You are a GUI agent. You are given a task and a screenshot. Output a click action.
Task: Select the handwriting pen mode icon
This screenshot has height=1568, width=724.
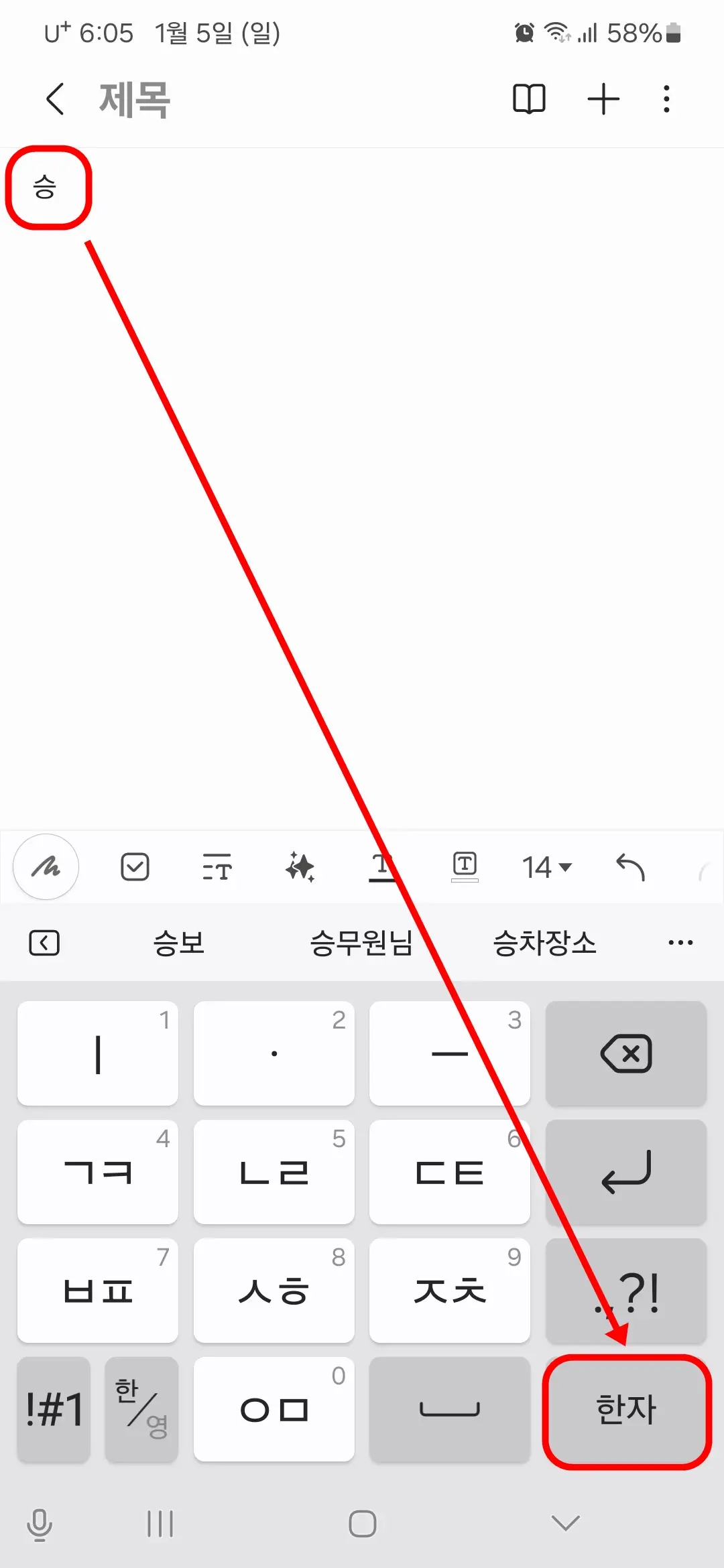click(x=46, y=866)
